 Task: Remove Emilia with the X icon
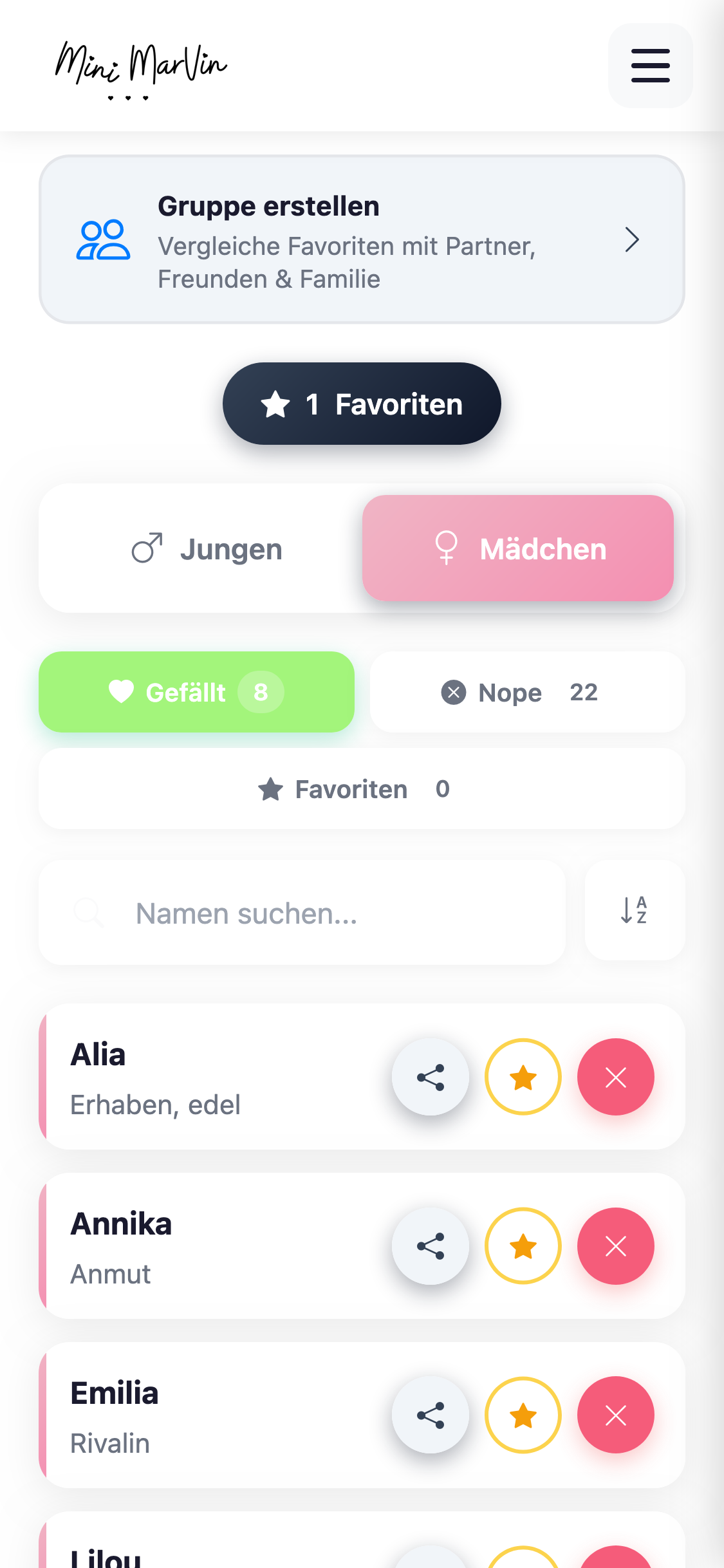615,1414
